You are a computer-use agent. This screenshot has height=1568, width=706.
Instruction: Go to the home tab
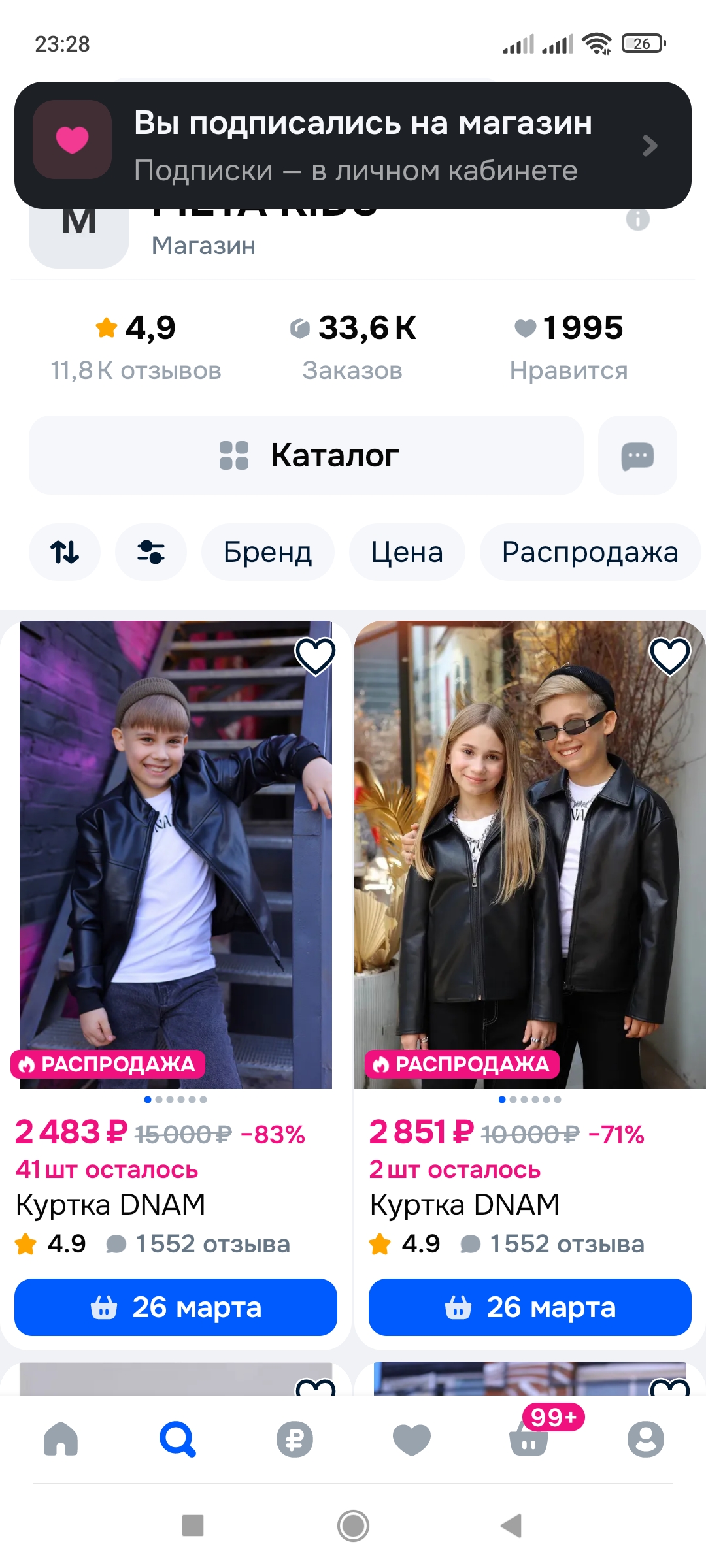[61, 1439]
